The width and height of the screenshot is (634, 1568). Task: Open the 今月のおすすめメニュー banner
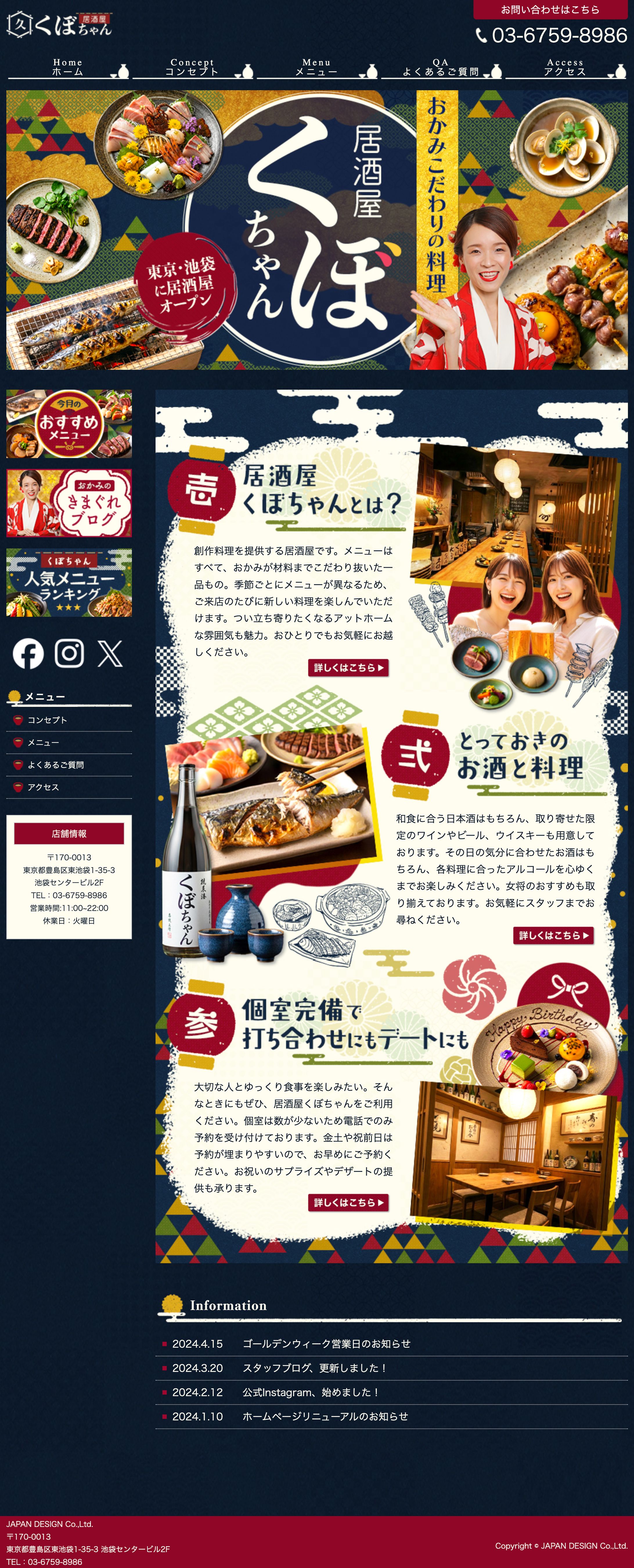(69, 424)
